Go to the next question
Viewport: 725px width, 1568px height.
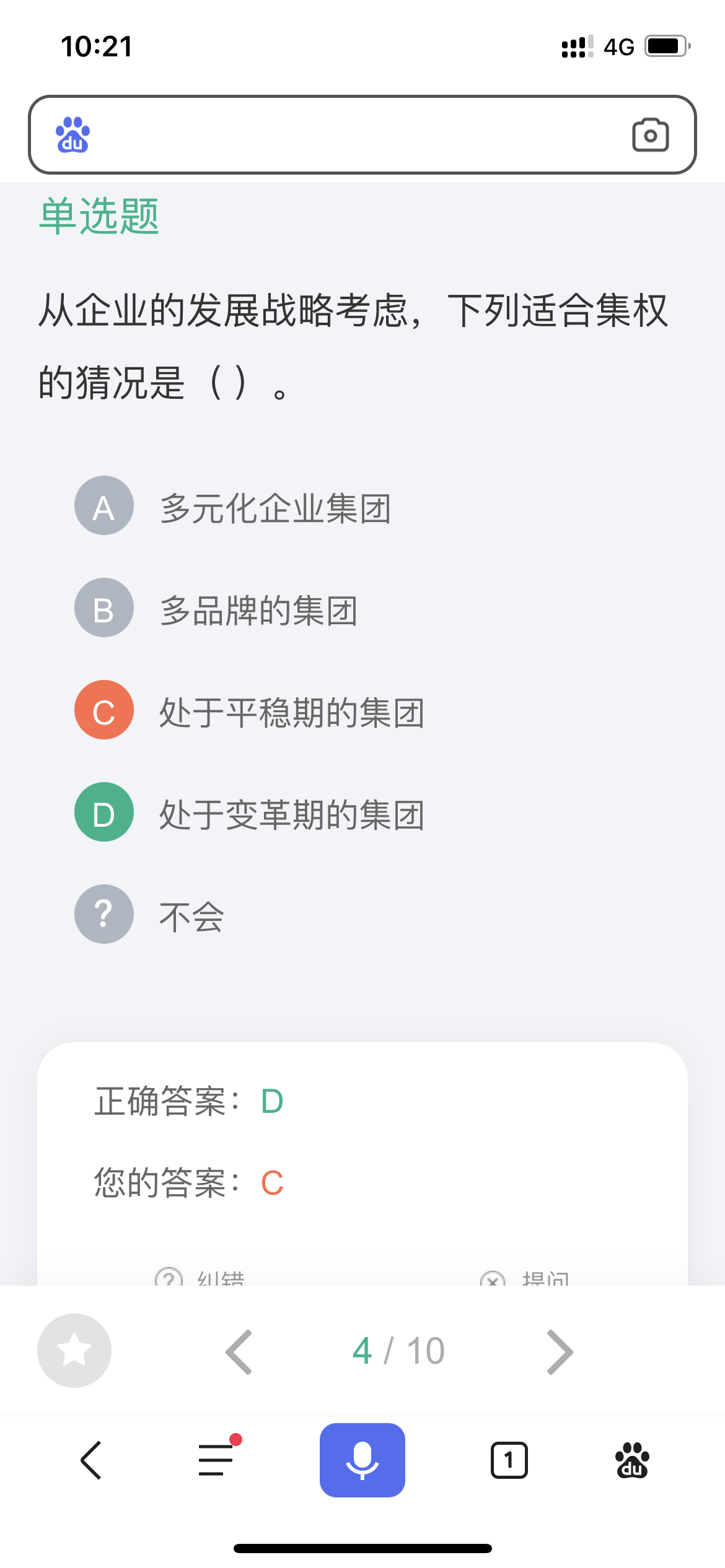coord(560,1352)
